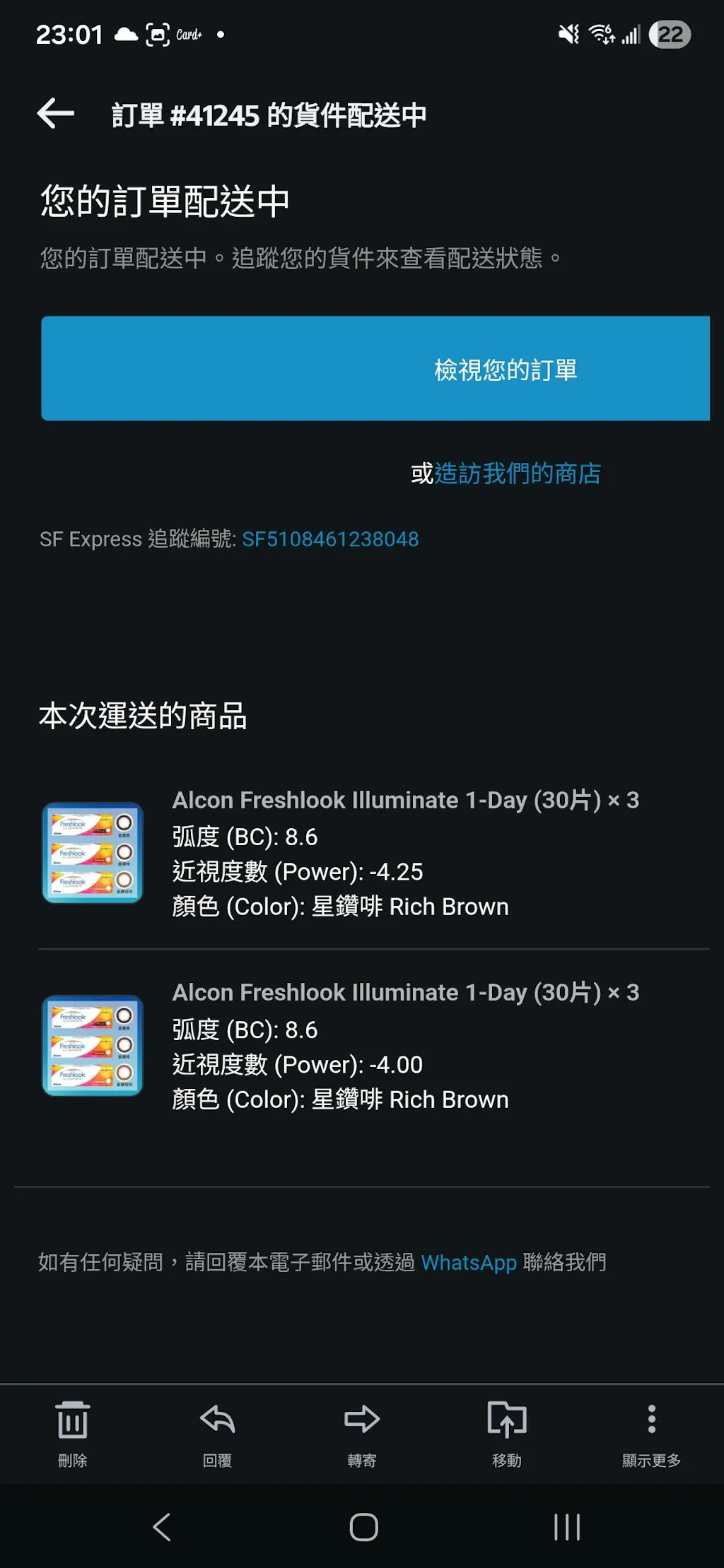Show more options via 顯示更多
This screenshot has height=1568, width=724.
[x=651, y=1432]
